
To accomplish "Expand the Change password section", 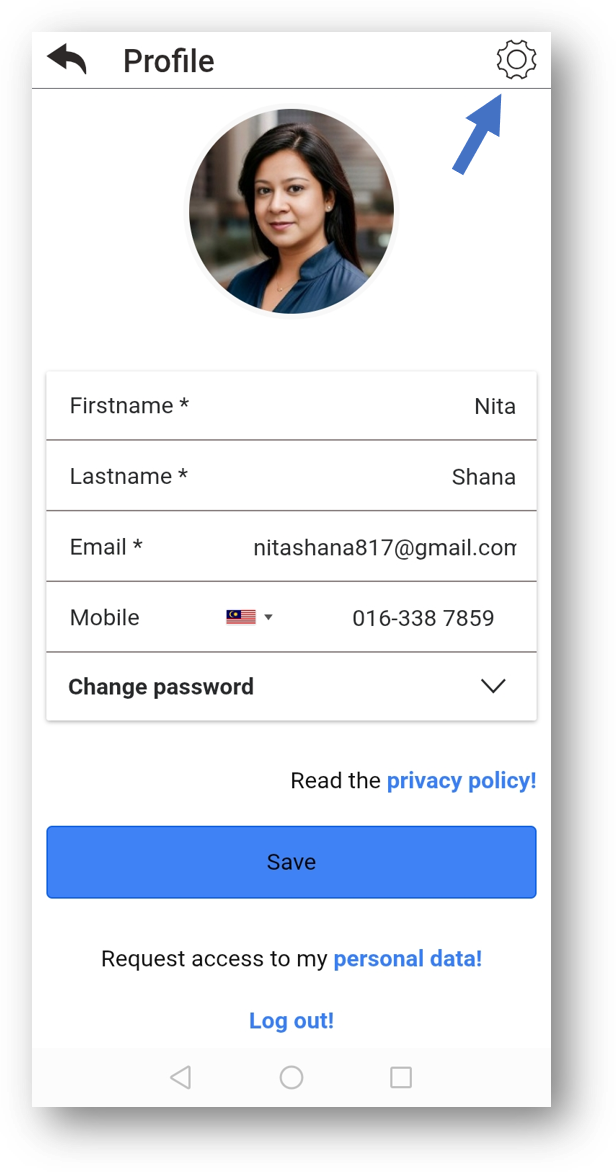I will [x=291, y=687].
